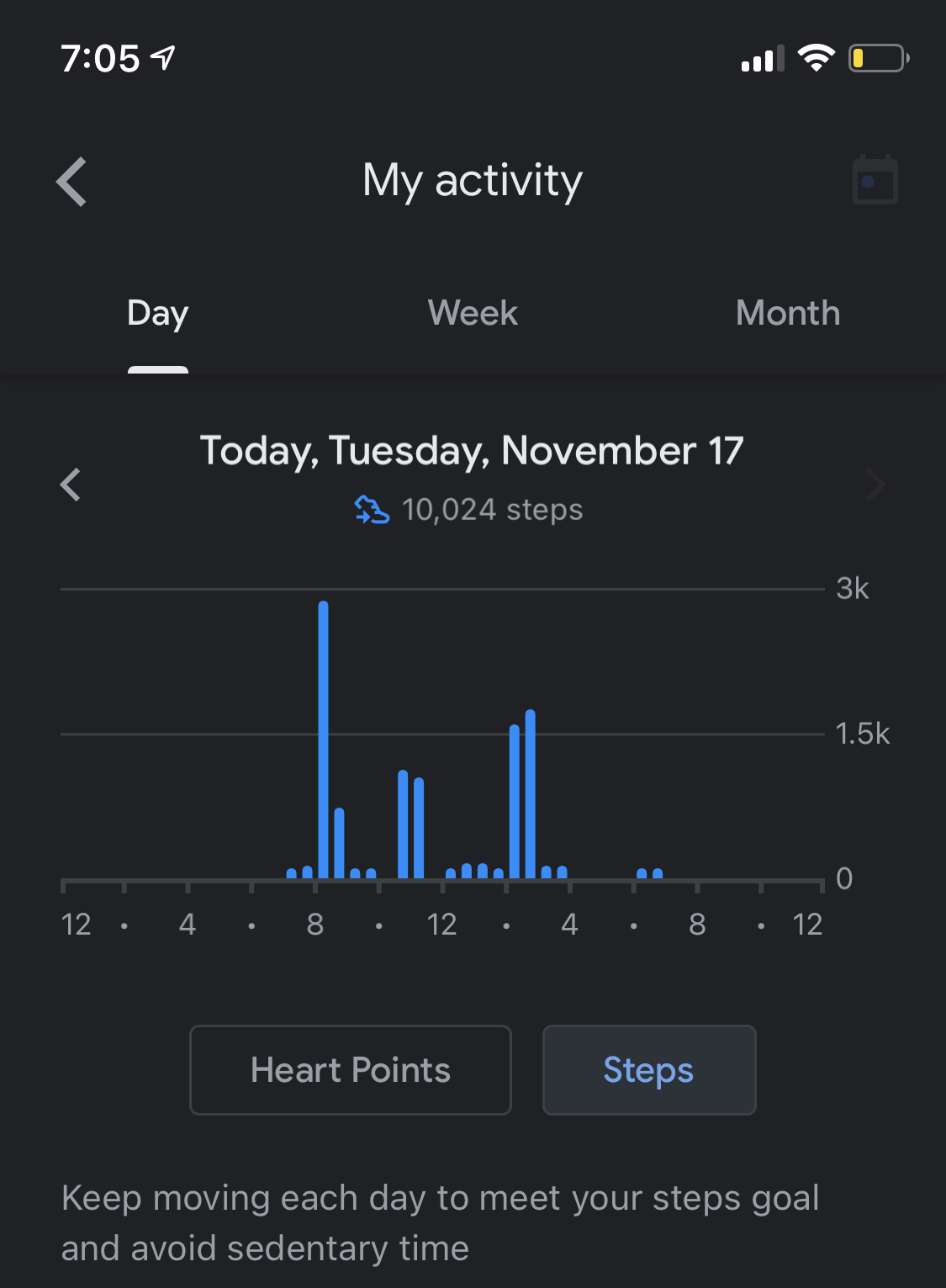Go to the previous day
Screen dimensions: 946x1288
tap(71, 485)
